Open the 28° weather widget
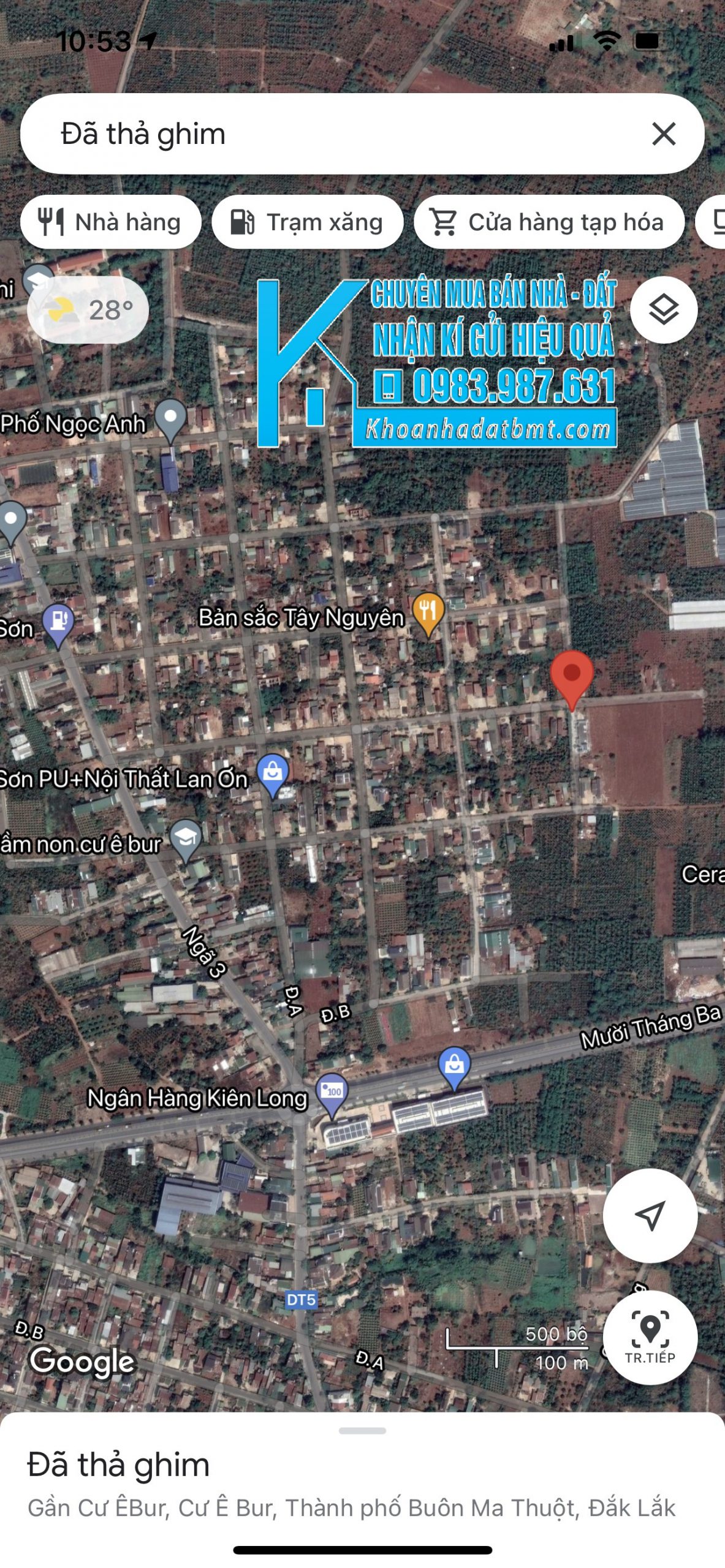725x1568 pixels. click(x=88, y=310)
